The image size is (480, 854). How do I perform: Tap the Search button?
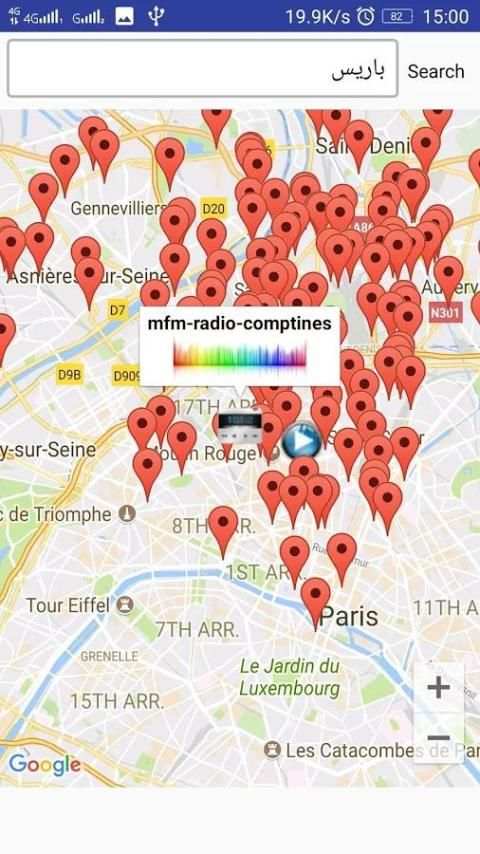click(436, 71)
